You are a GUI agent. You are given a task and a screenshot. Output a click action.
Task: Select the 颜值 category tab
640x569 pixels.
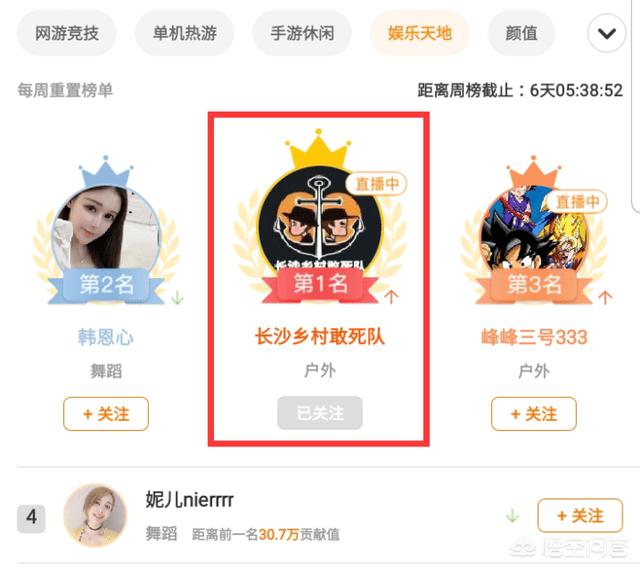click(x=521, y=34)
